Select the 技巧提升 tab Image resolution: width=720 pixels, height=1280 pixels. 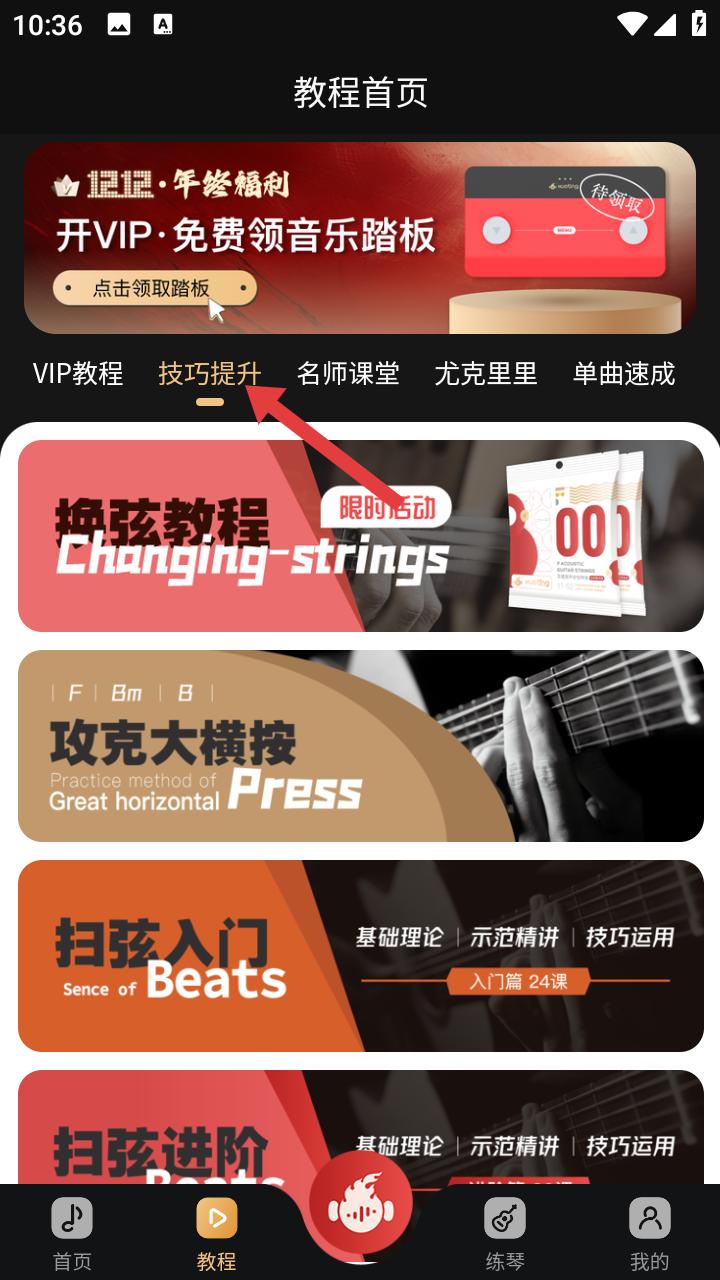[210, 374]
